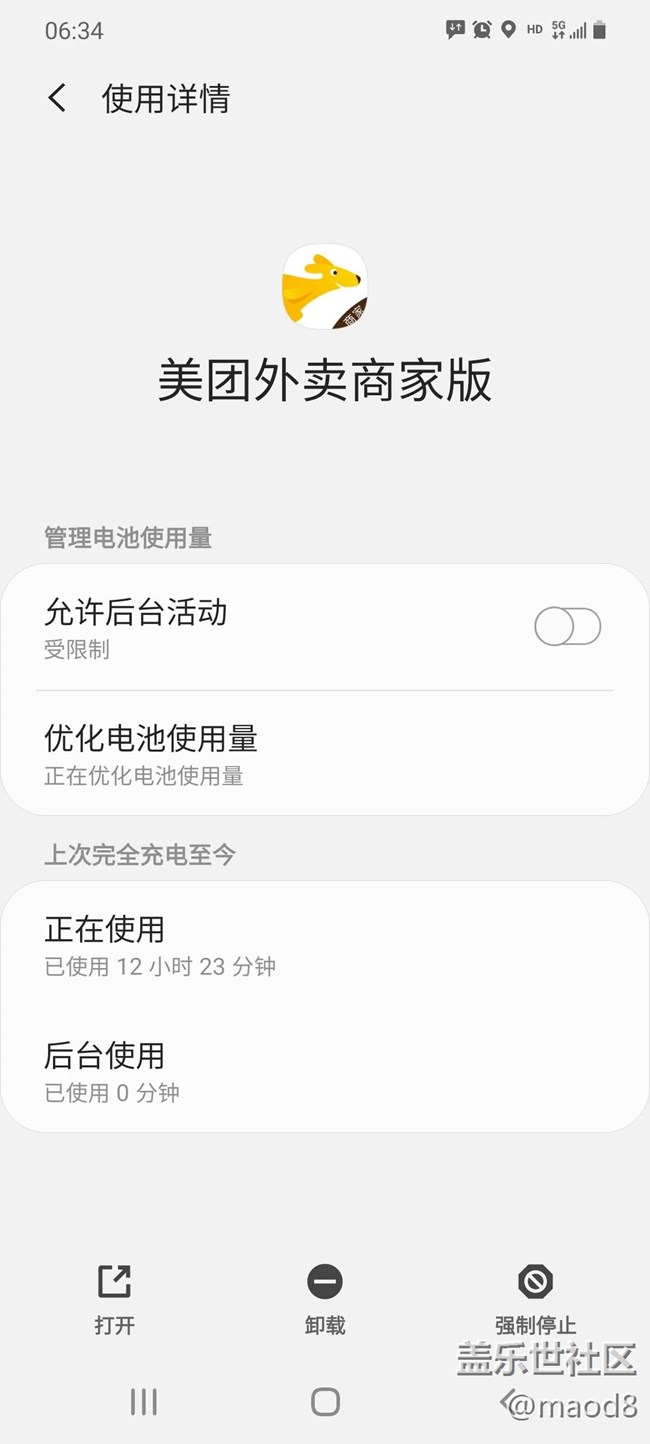Open recent apps from navigation bar
The width and height of the screenshot is (650, 1444).
(x=144, y=1402)
